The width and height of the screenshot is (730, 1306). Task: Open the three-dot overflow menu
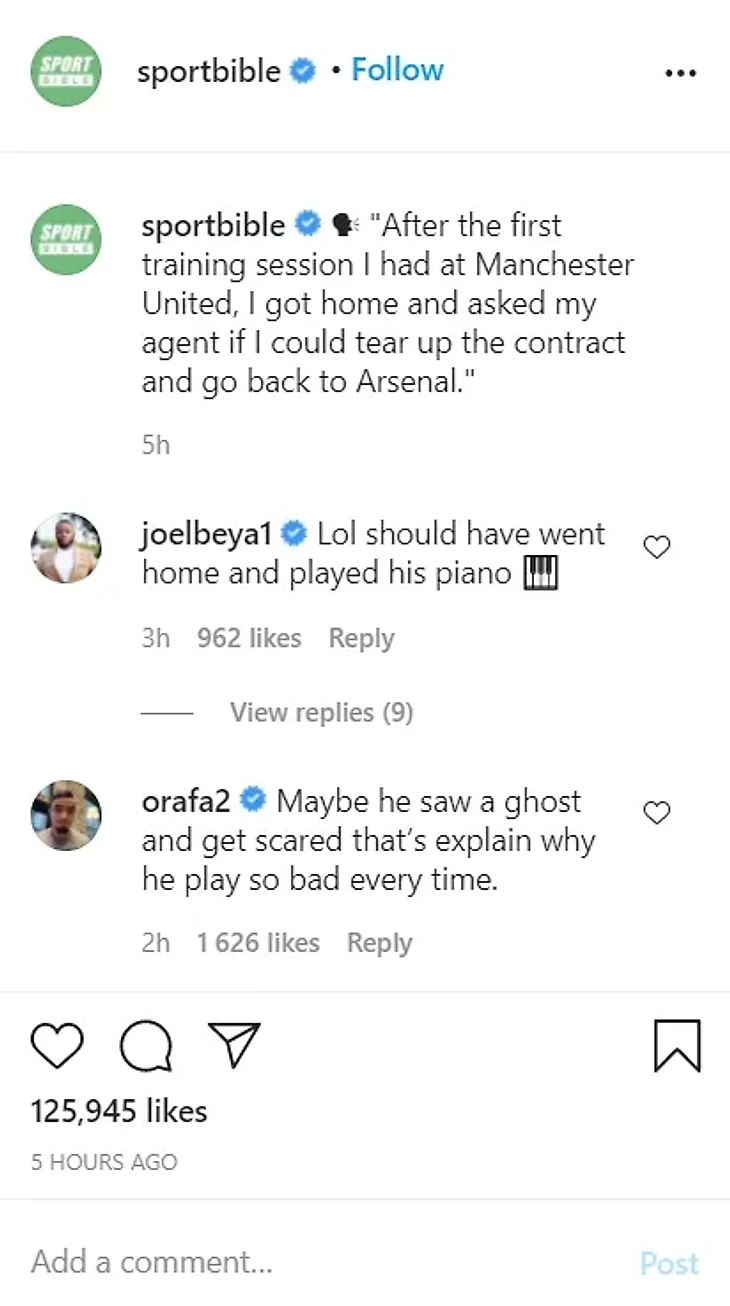pos(680,73)
